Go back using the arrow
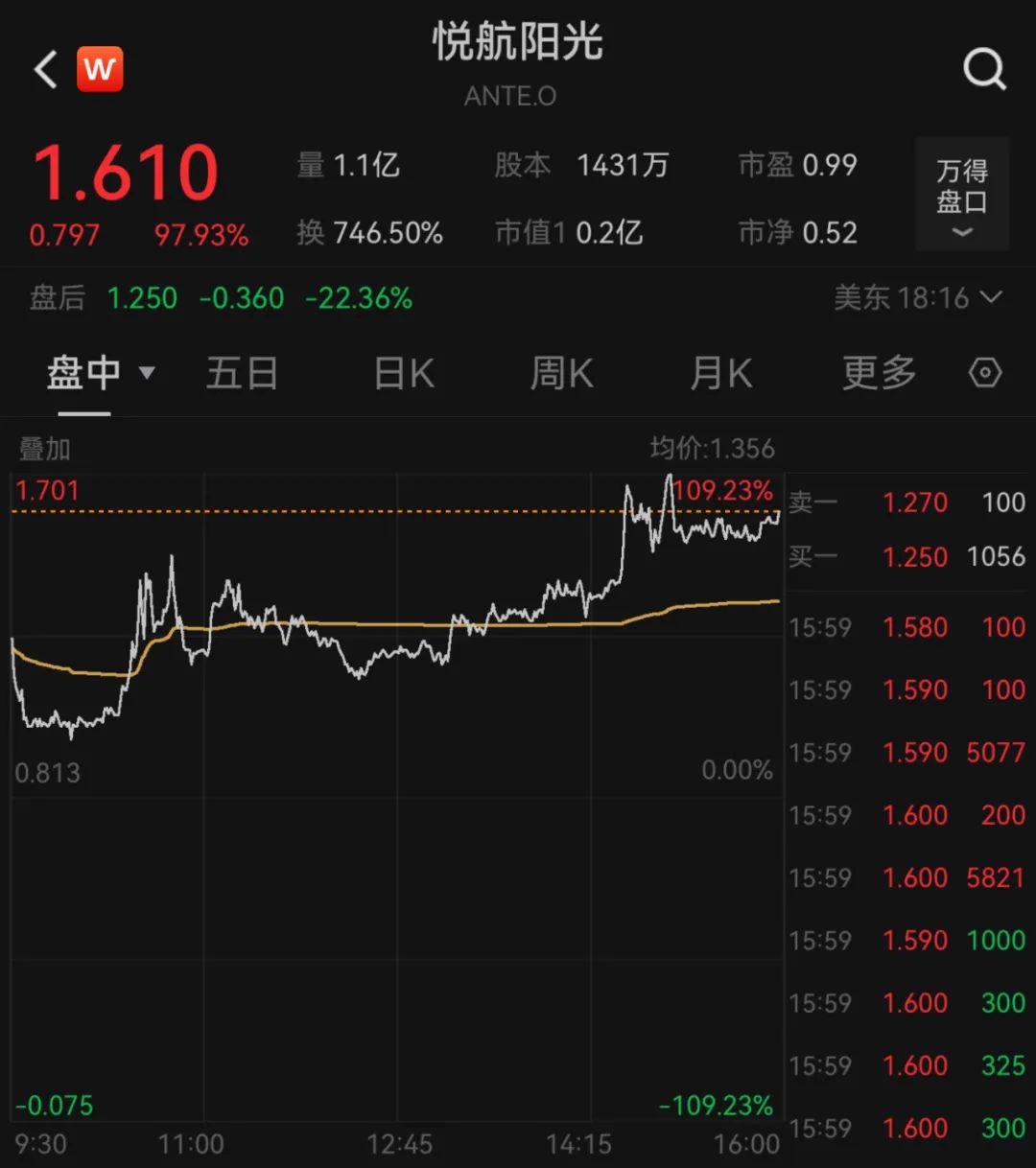1036x1168 pixels. click(45, 70)
